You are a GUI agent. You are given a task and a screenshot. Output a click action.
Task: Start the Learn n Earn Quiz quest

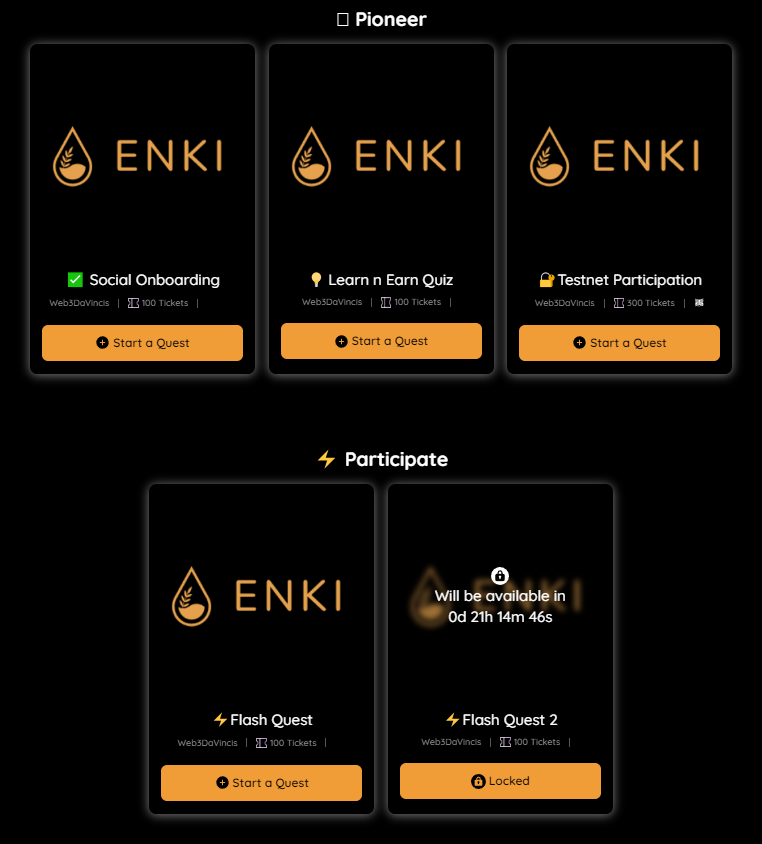point(381,341)
